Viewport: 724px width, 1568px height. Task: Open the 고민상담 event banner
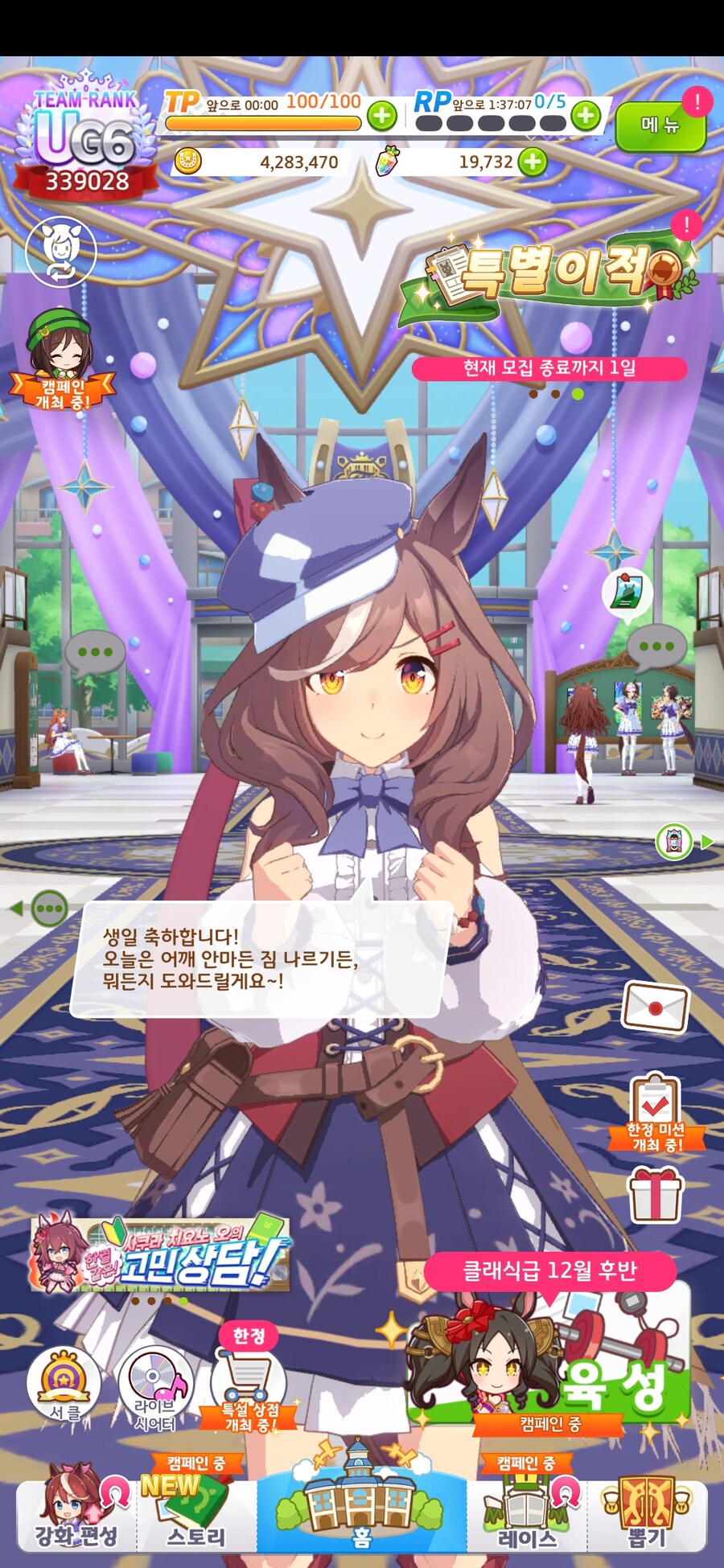159,1256
